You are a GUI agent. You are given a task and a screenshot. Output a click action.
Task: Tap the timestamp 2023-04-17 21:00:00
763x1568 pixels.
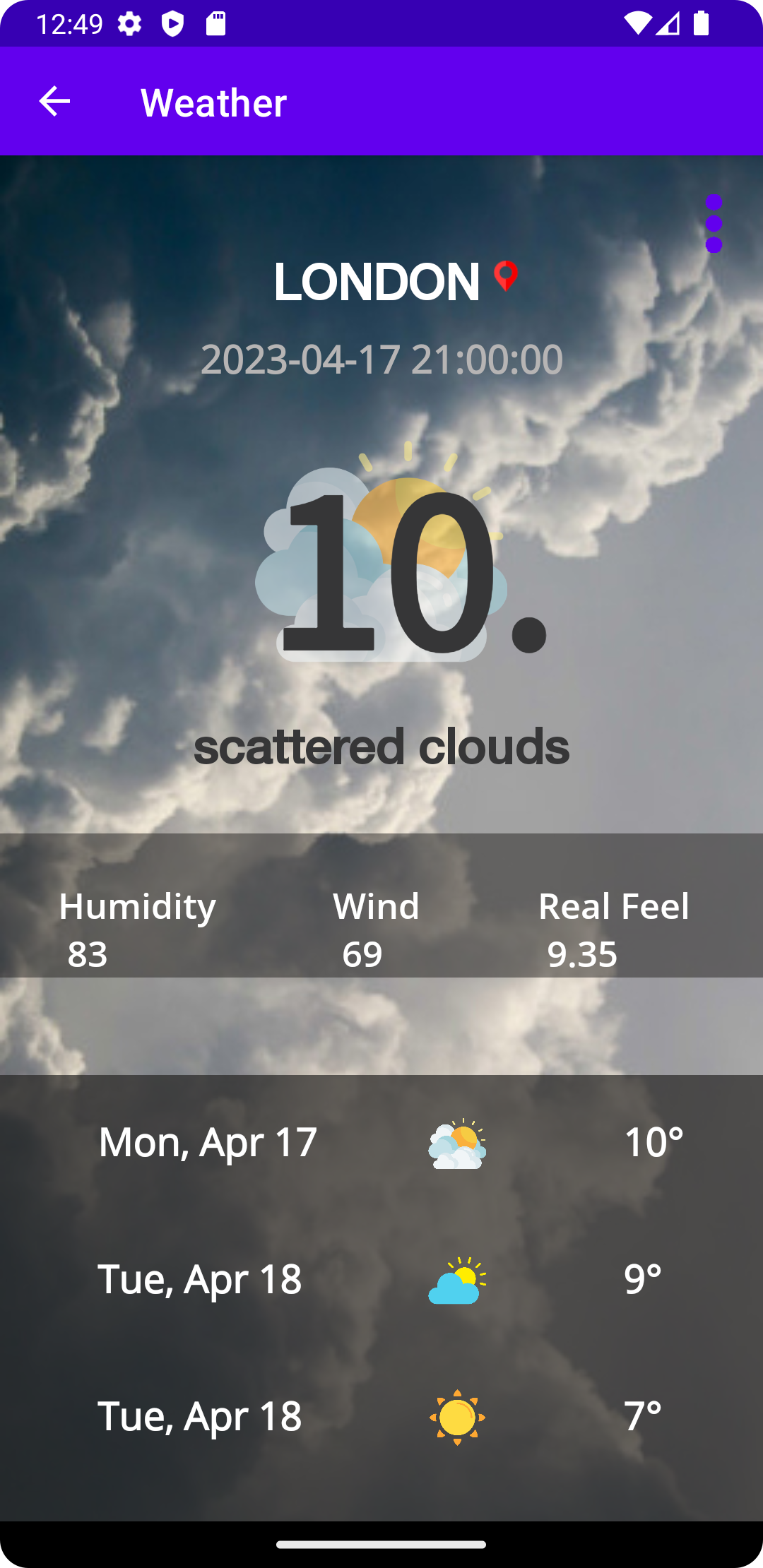pos(381,359)
